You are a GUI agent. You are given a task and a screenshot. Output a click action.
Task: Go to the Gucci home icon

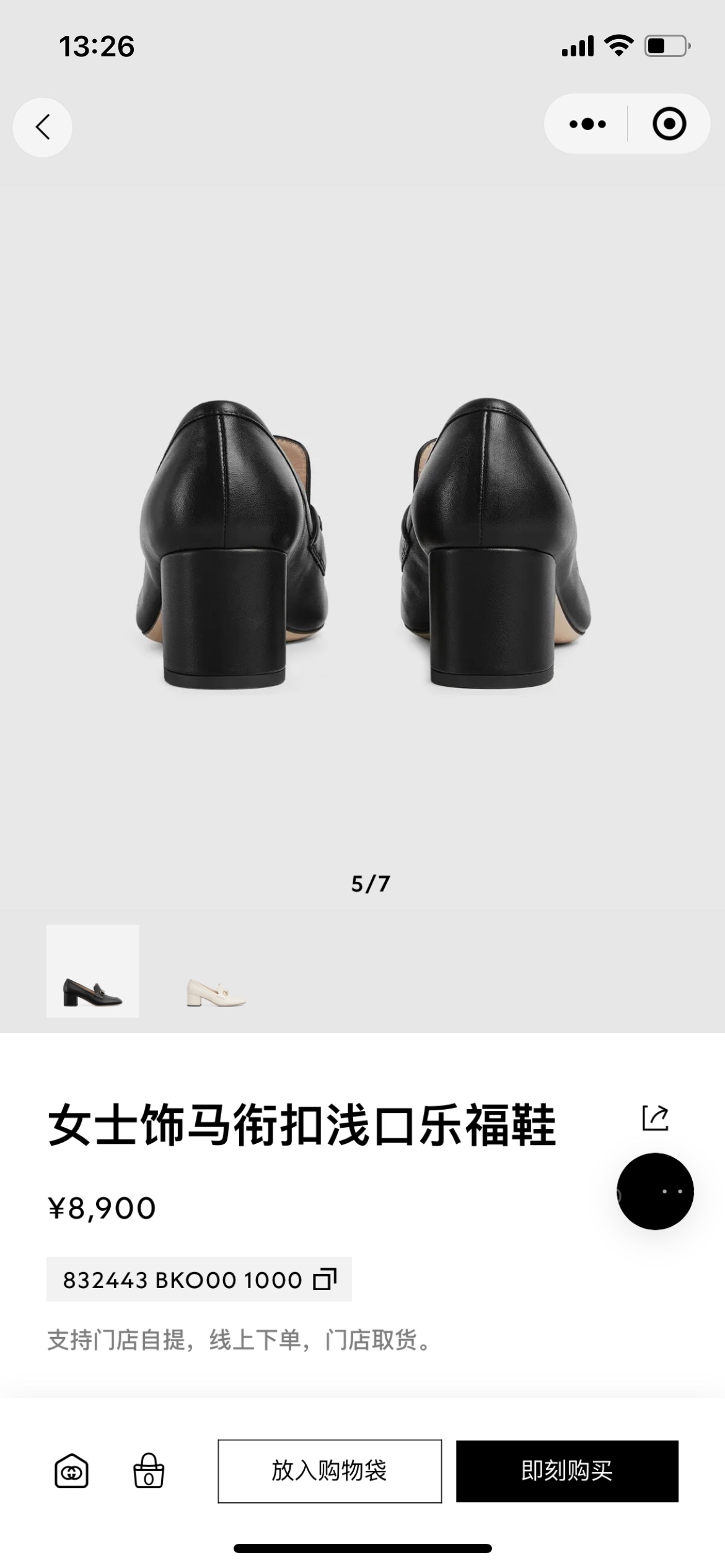click(x=71, y=1471)
